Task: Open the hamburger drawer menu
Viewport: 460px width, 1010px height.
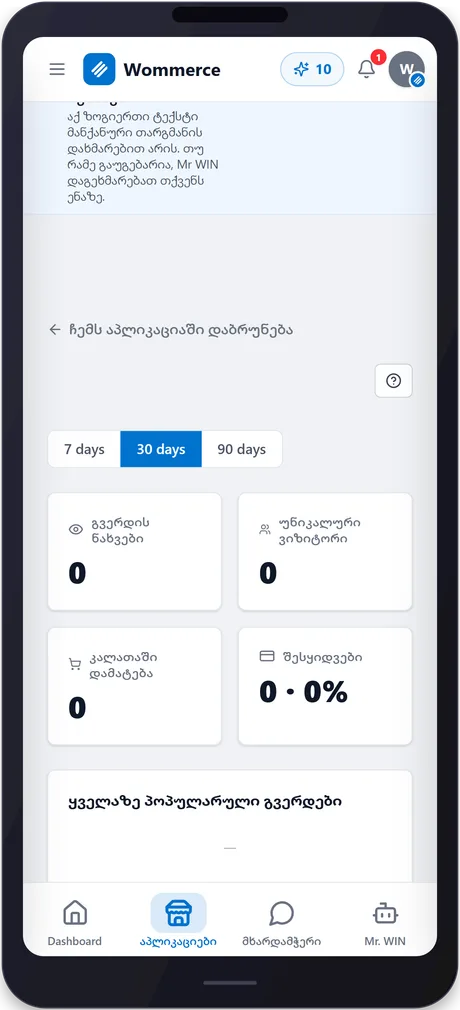Action: tap(57, 70)
